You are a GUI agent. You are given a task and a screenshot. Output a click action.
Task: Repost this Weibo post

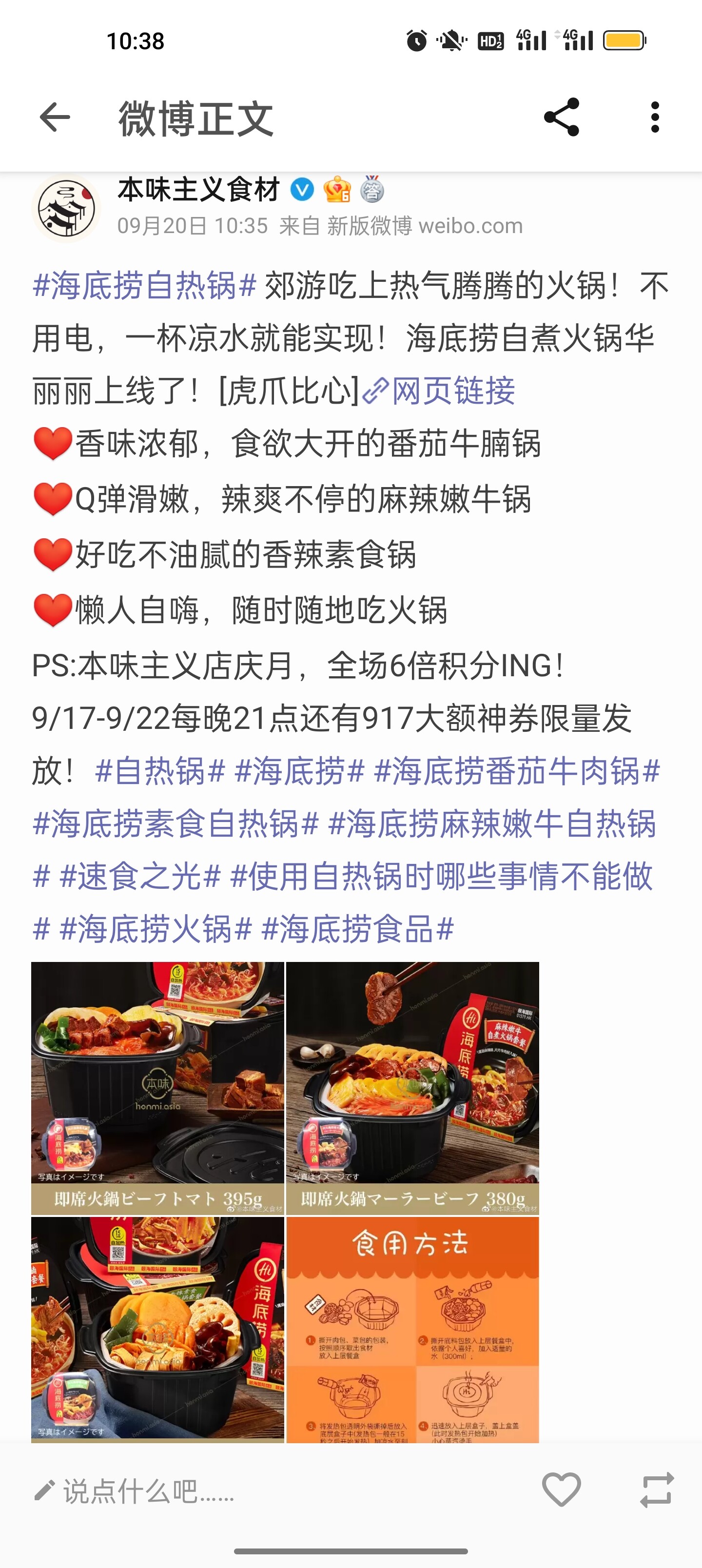pos(657,1490)
